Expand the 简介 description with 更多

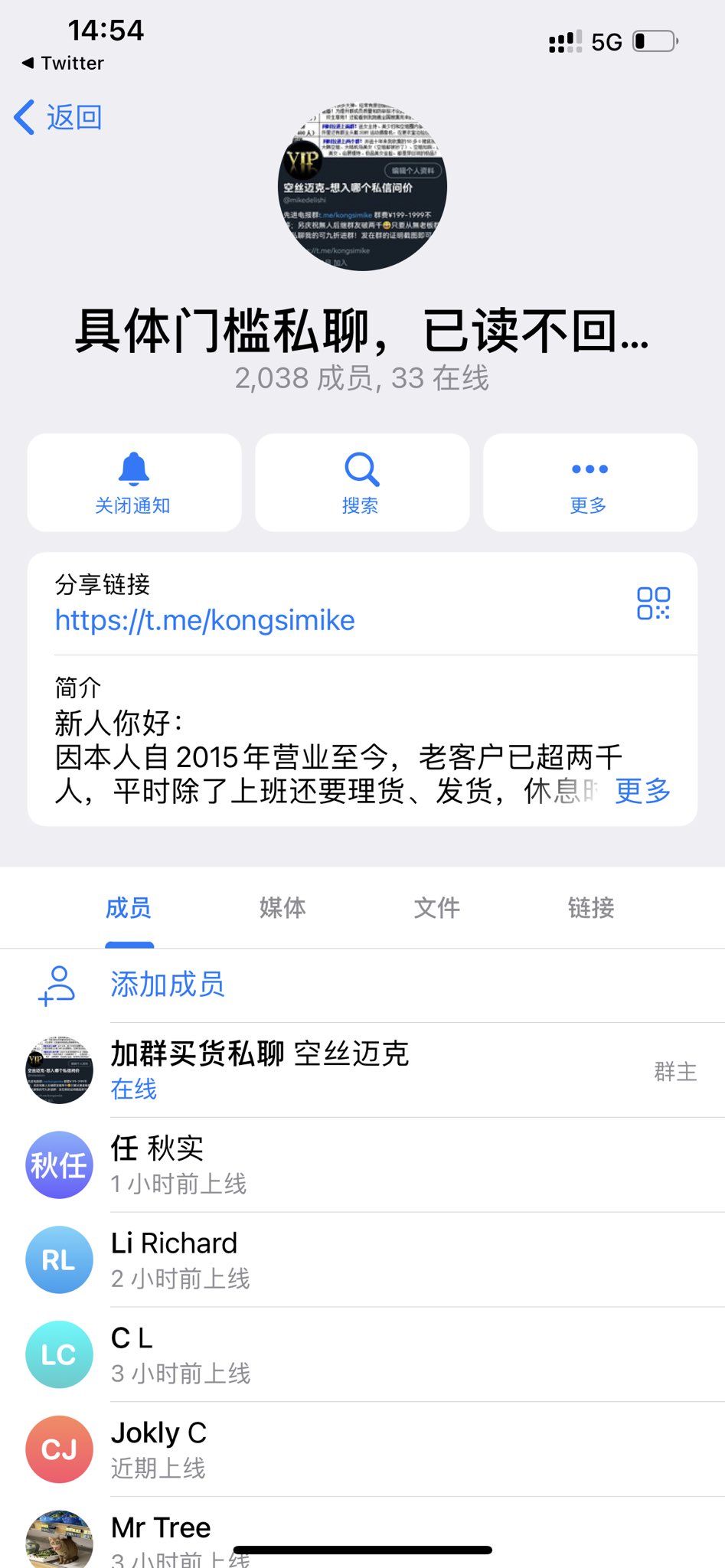click(x=642, y=791)
